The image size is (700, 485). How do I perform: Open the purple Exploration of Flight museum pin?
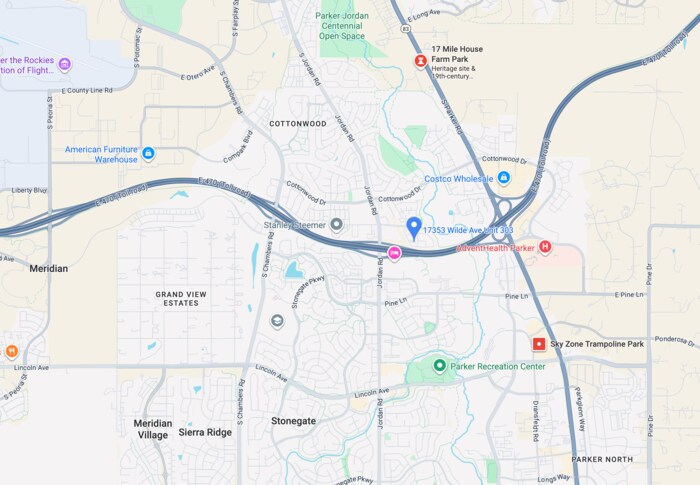coord(65,64)
